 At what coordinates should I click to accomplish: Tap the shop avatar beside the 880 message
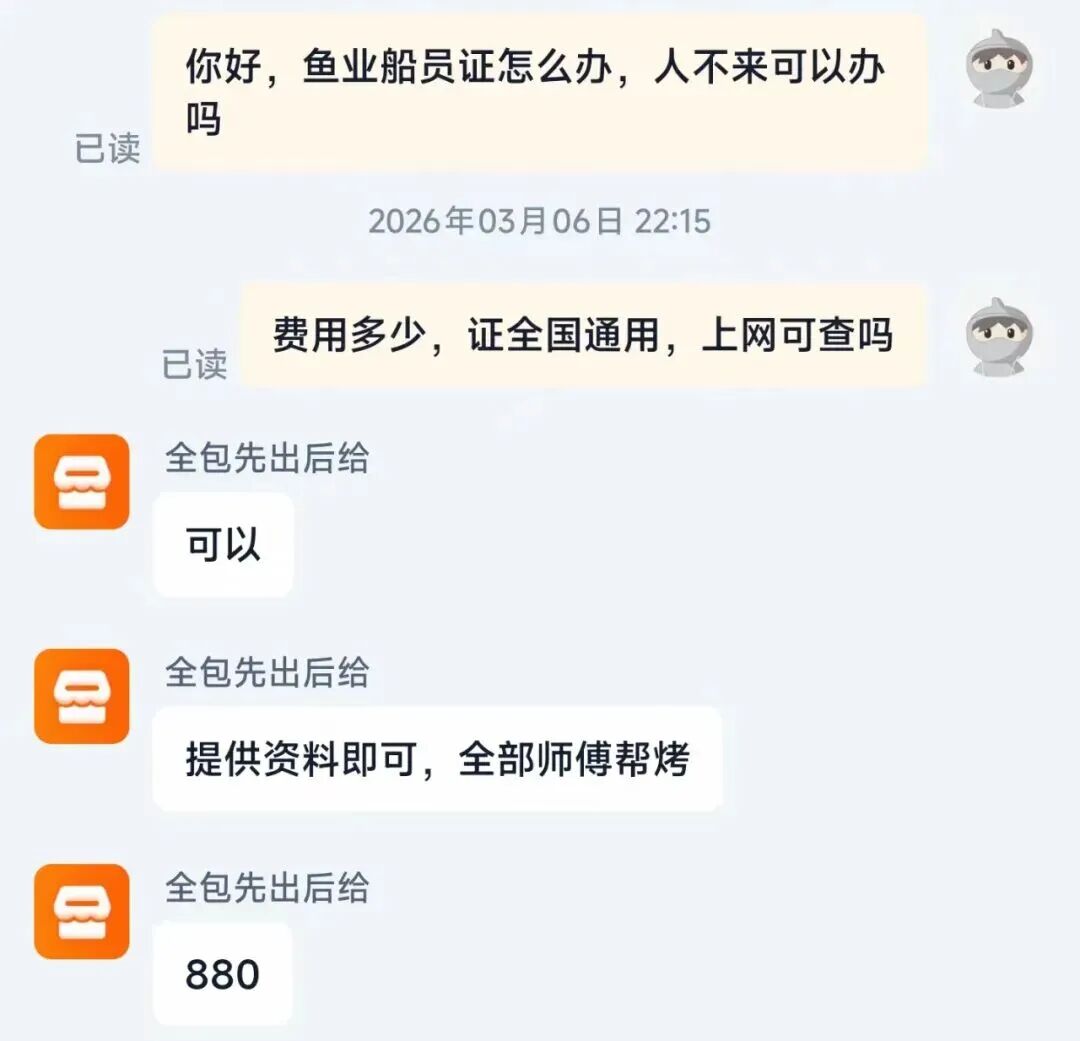[82, 911]
